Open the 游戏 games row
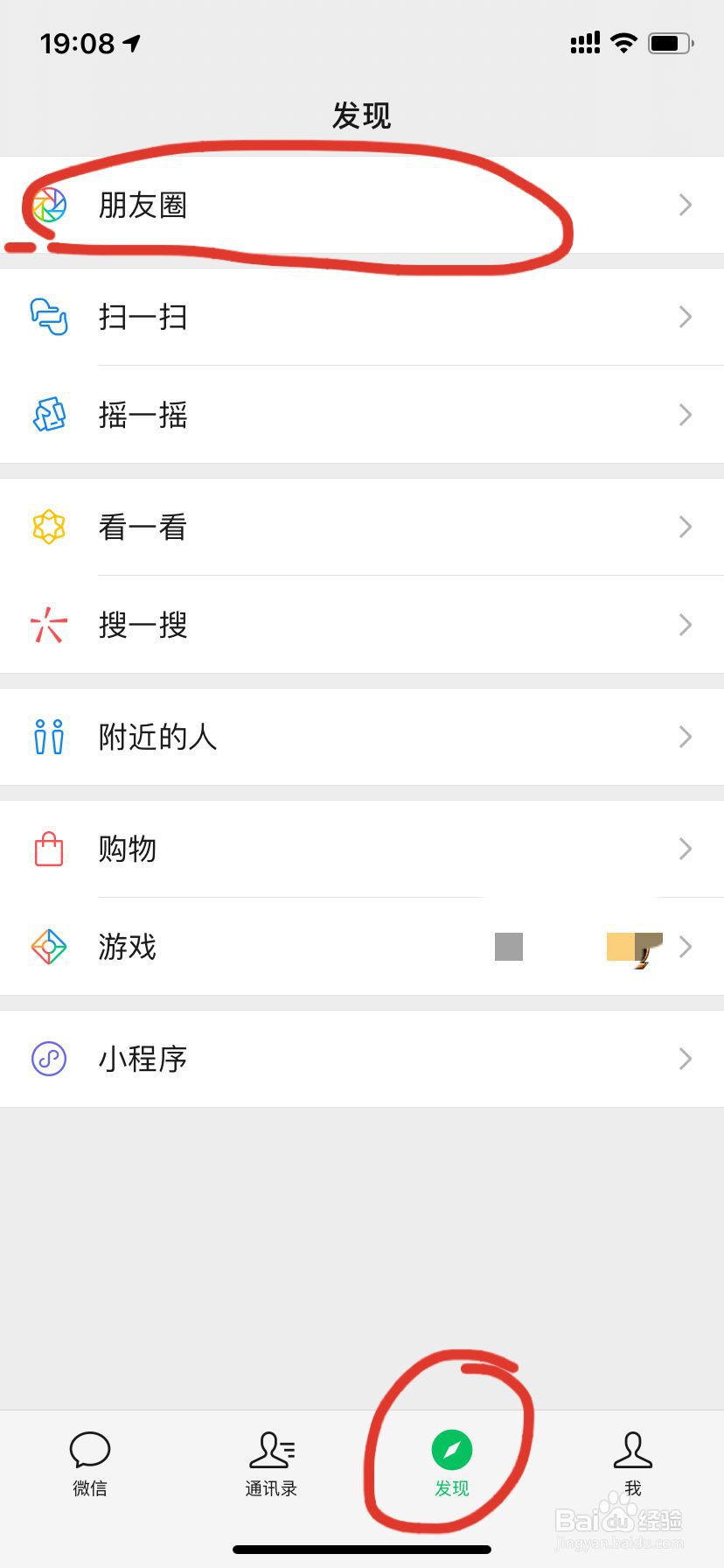 click(362, 947)
